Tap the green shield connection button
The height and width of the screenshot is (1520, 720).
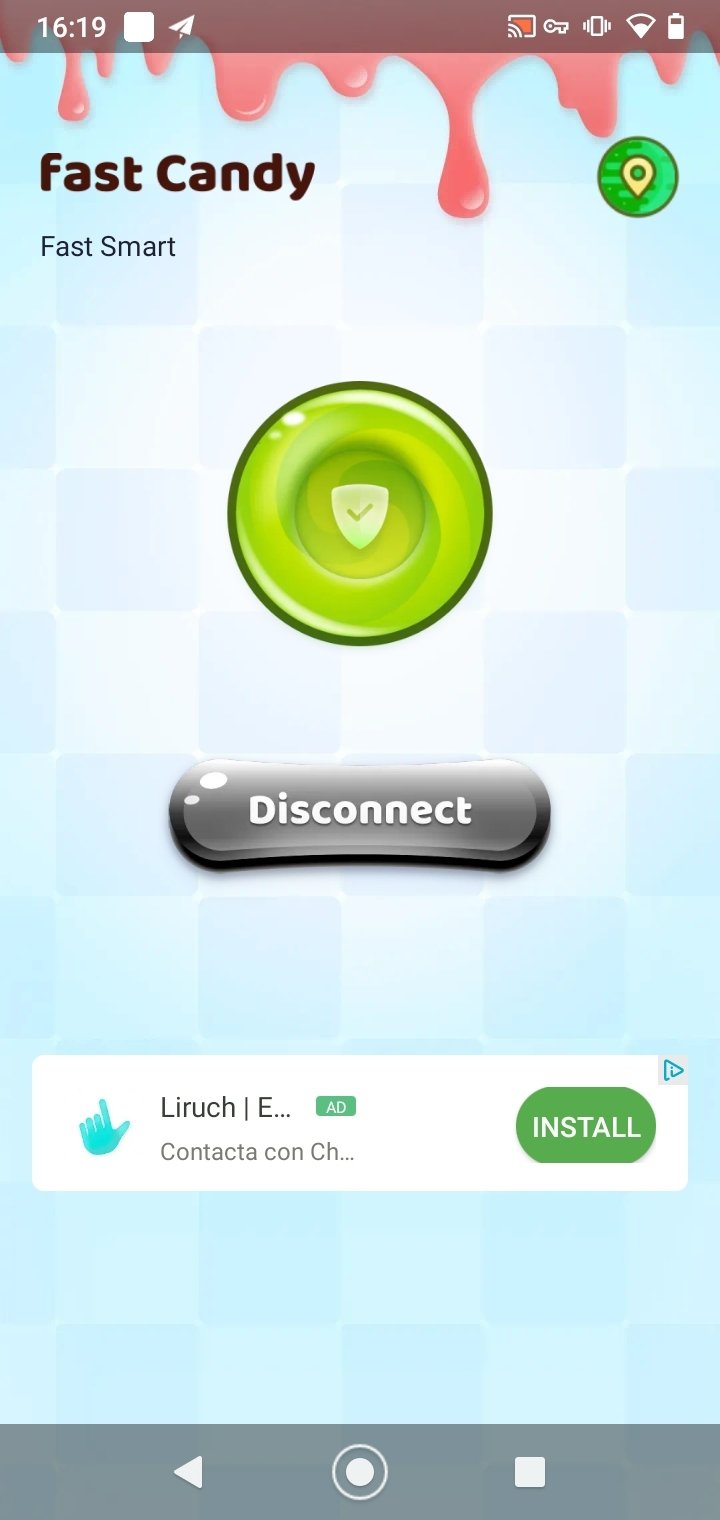[x=360, y=513]
